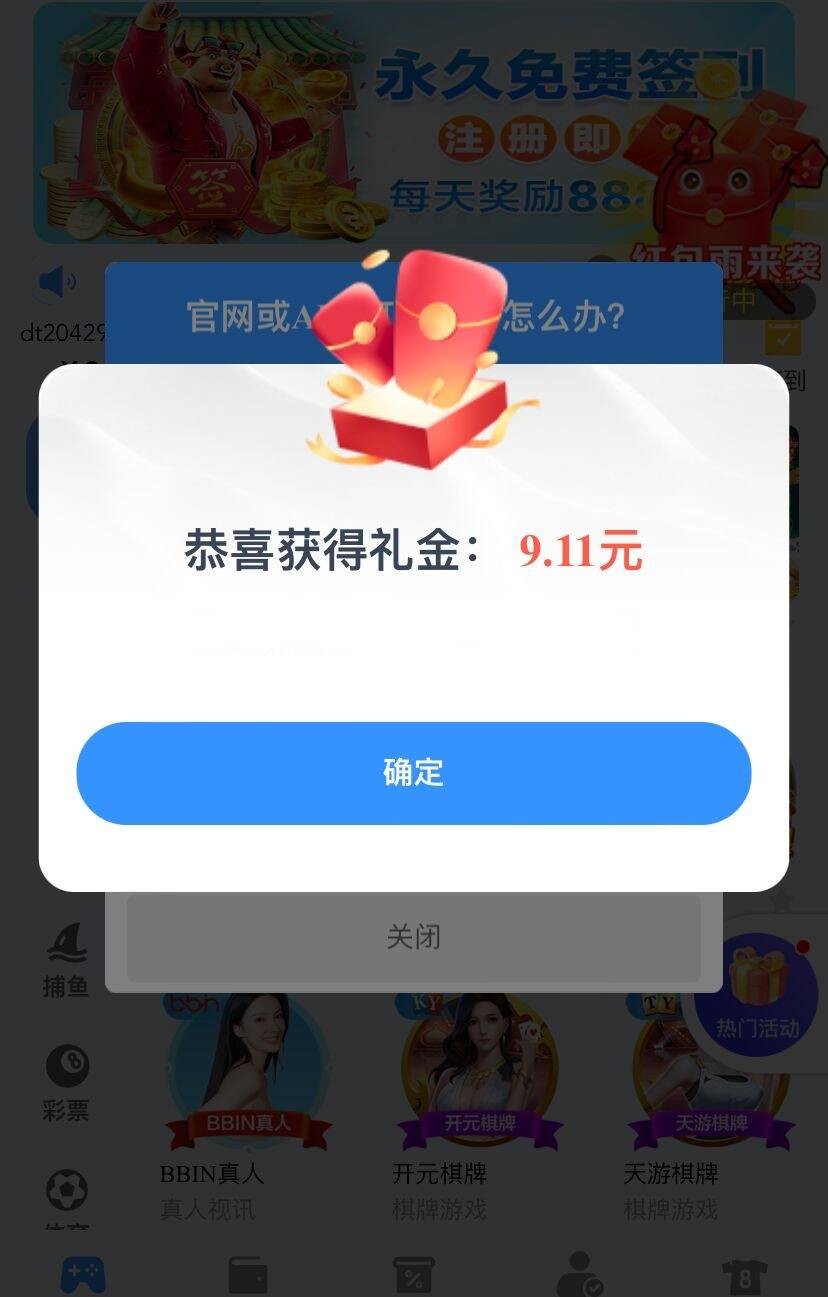The width and height of the screenshot is (828, 1297).
Task: Mute the announcement speaker icon
Action: tap(55, 281)
